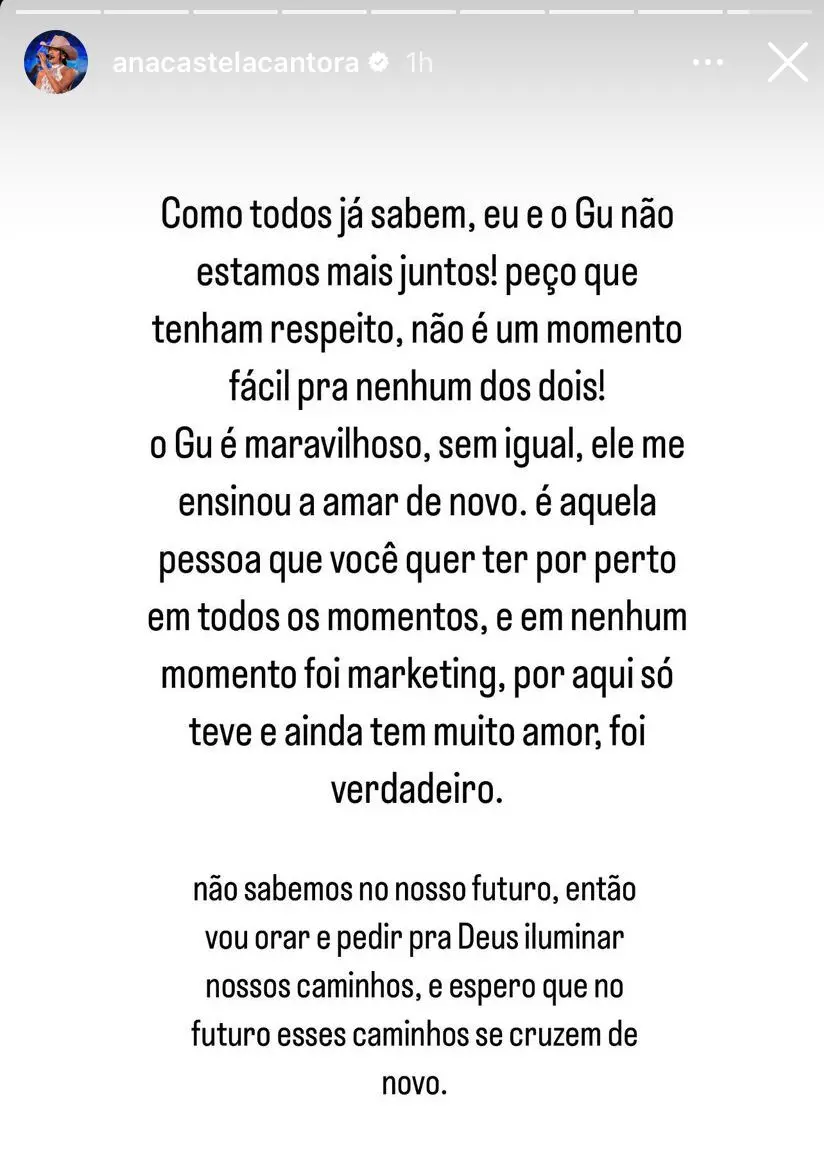Open anacastelacantora's profile avatar
The width and height of the screenshot is (824, 1160).
coord(56,62)
